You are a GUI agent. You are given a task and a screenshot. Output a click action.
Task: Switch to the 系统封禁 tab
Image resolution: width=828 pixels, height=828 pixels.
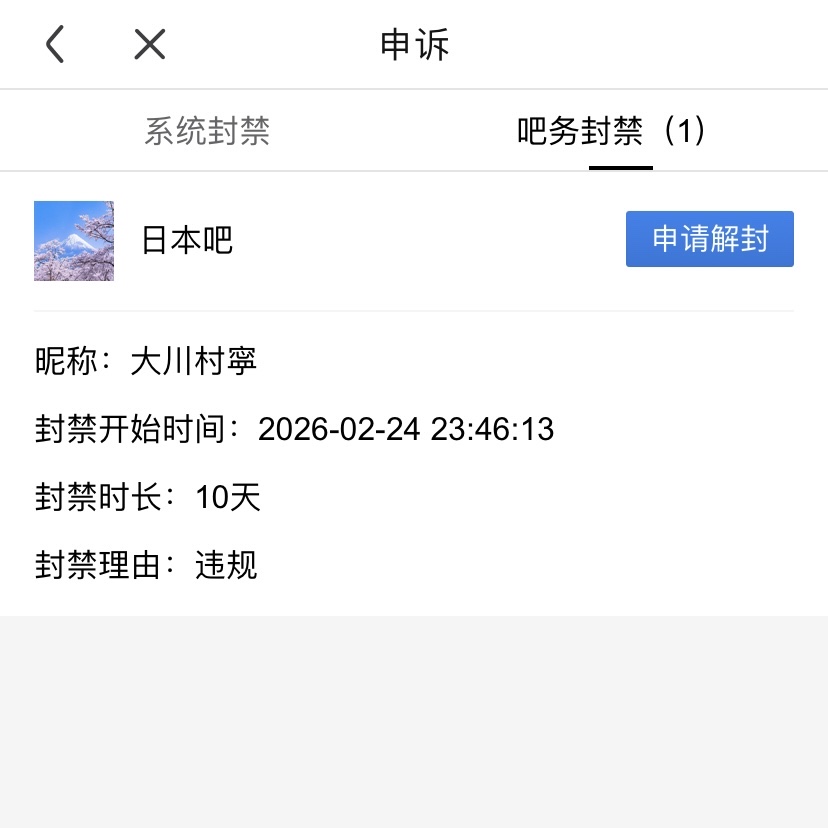[207, 131]
